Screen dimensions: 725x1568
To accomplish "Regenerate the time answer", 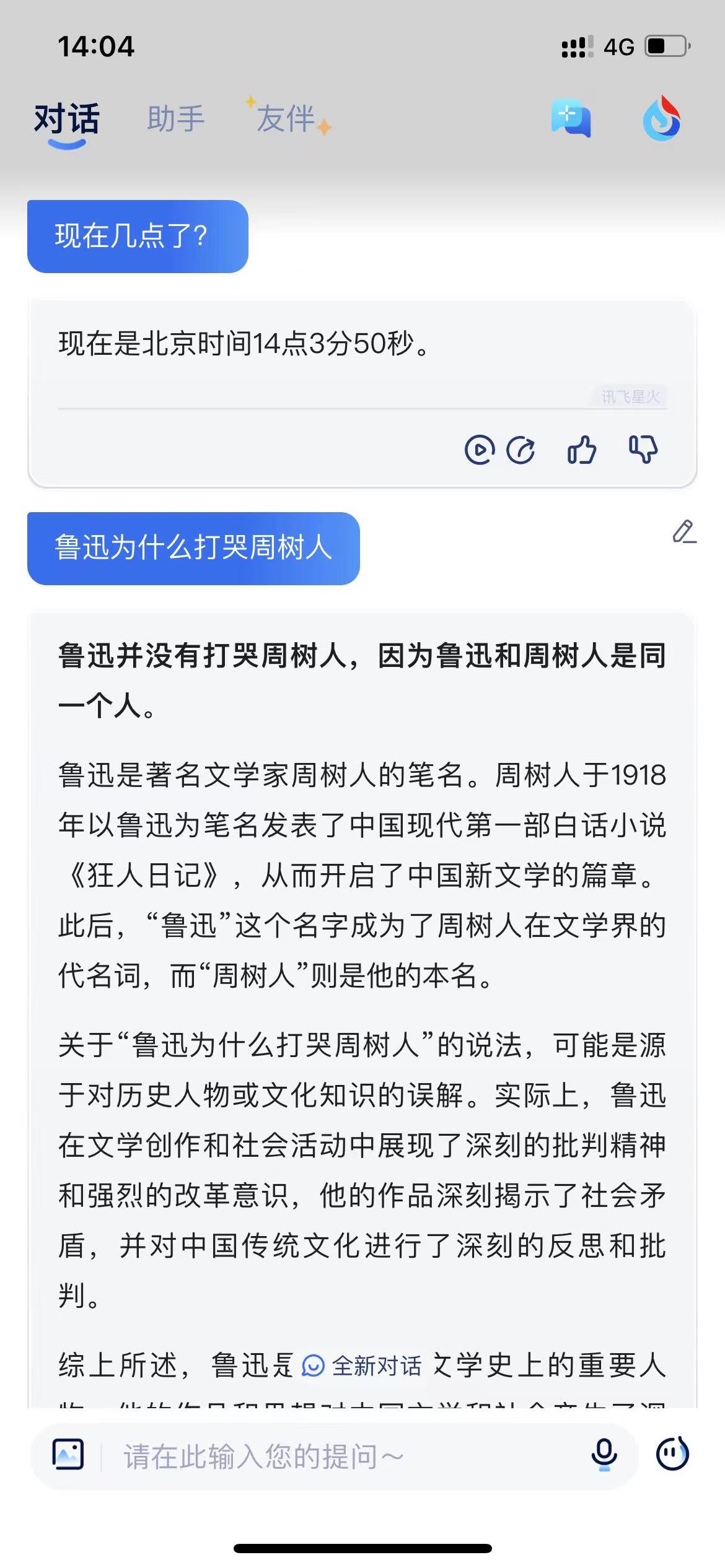I will [521, 450].
